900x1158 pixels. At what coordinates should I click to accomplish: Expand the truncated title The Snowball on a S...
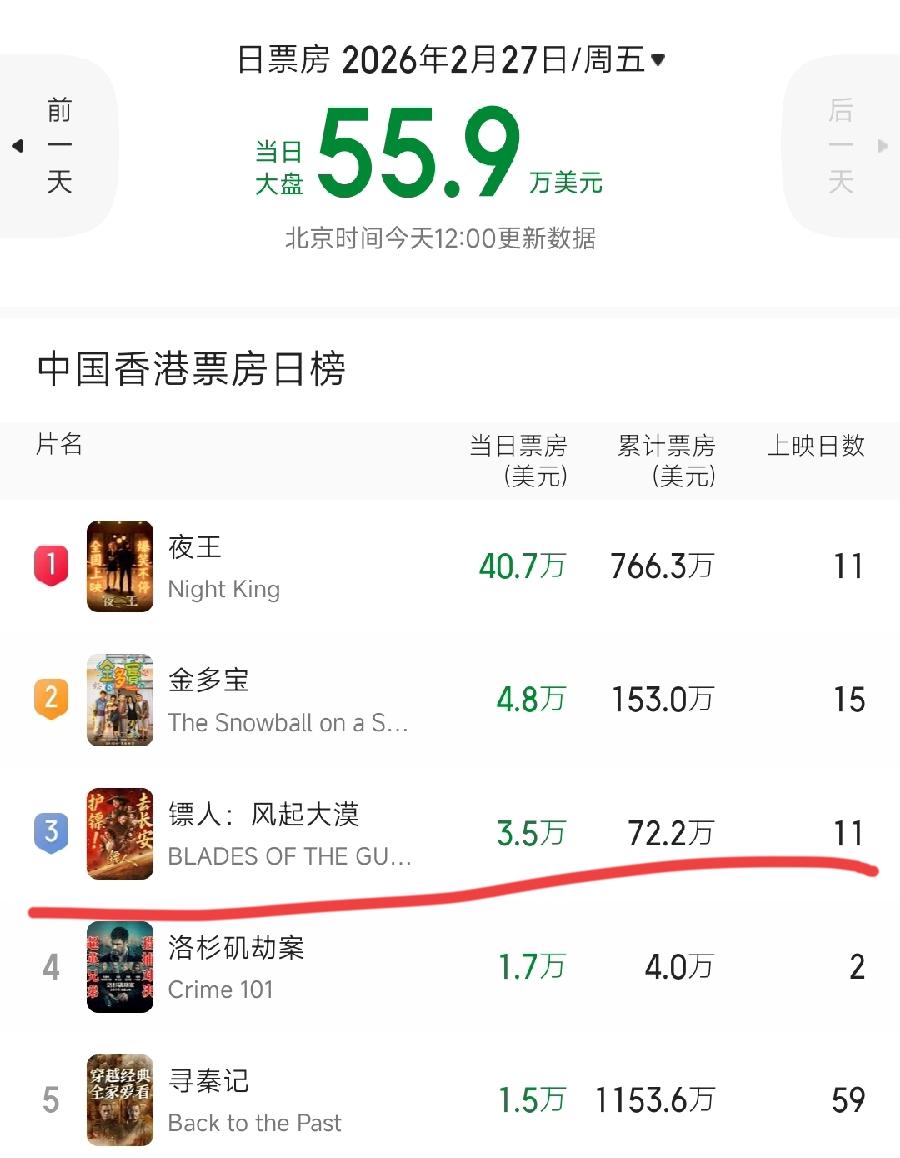(290, 723)
